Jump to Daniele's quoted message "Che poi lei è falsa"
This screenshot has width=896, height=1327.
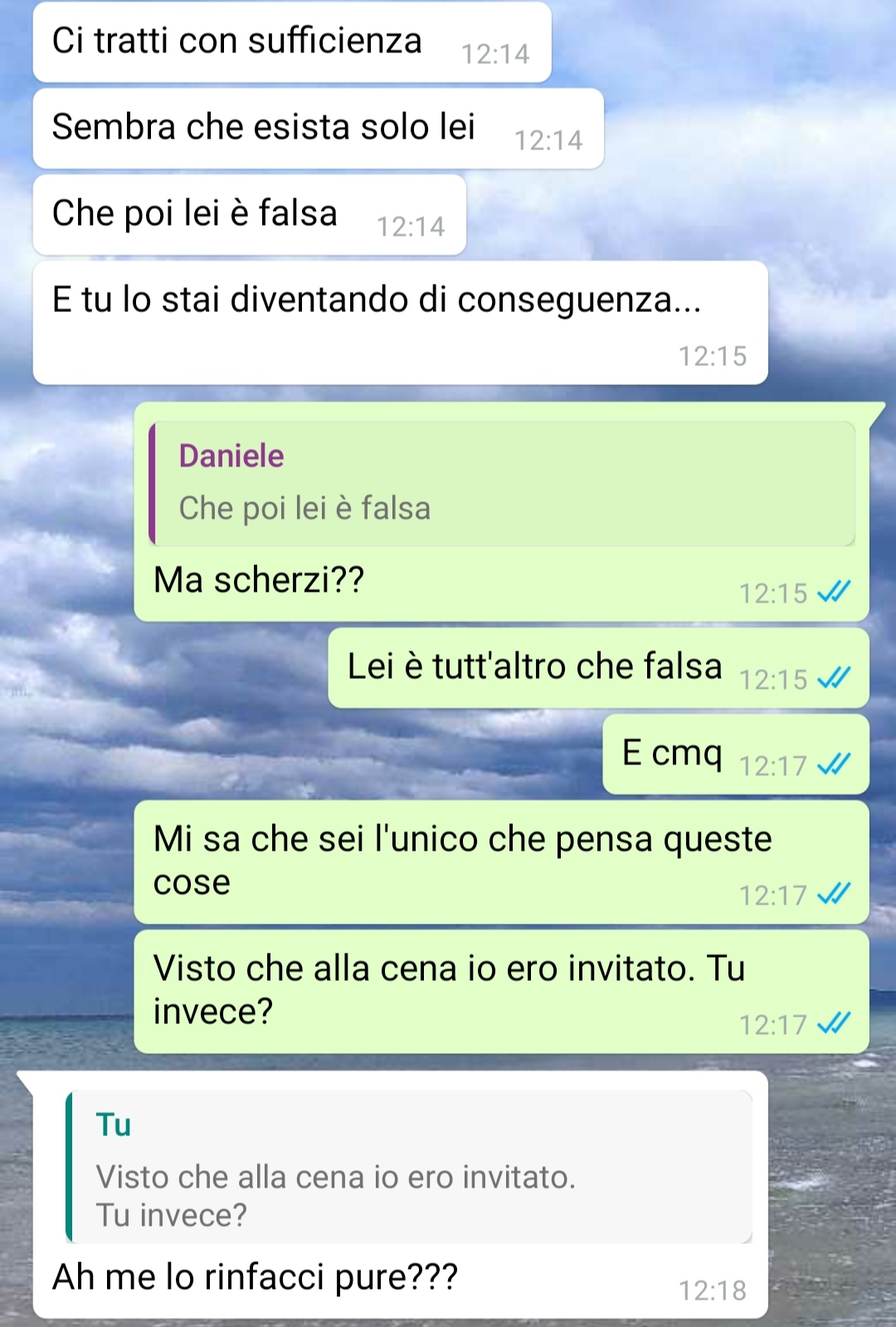[x=501, y=484]
